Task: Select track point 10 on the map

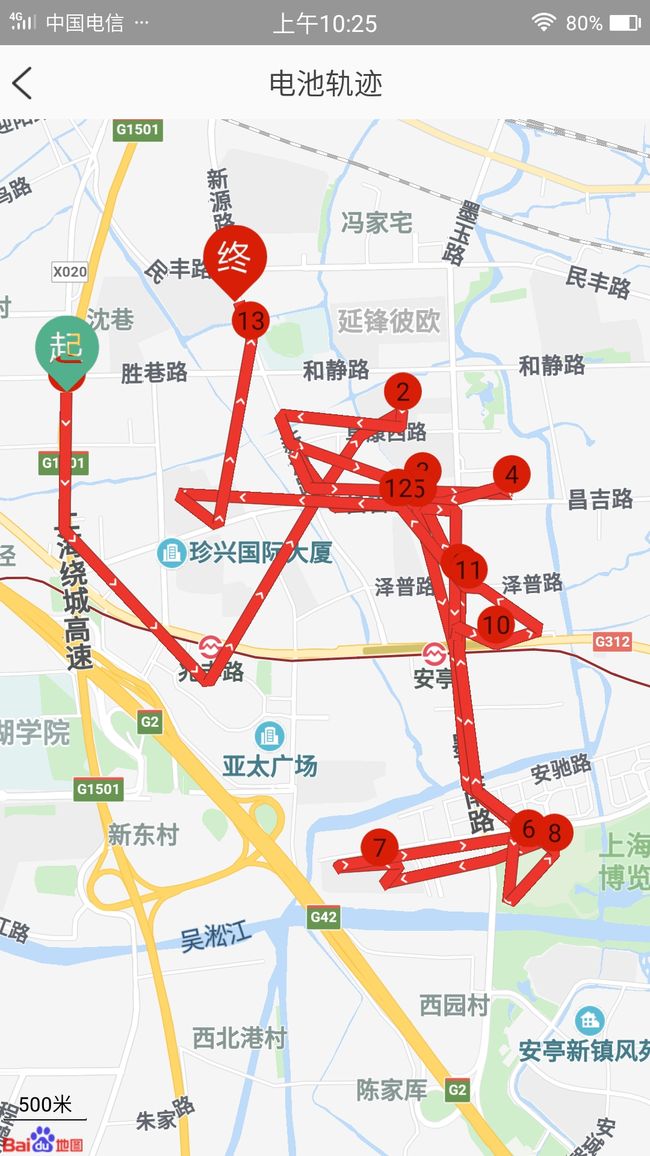Action: click(x=496, y=625)
